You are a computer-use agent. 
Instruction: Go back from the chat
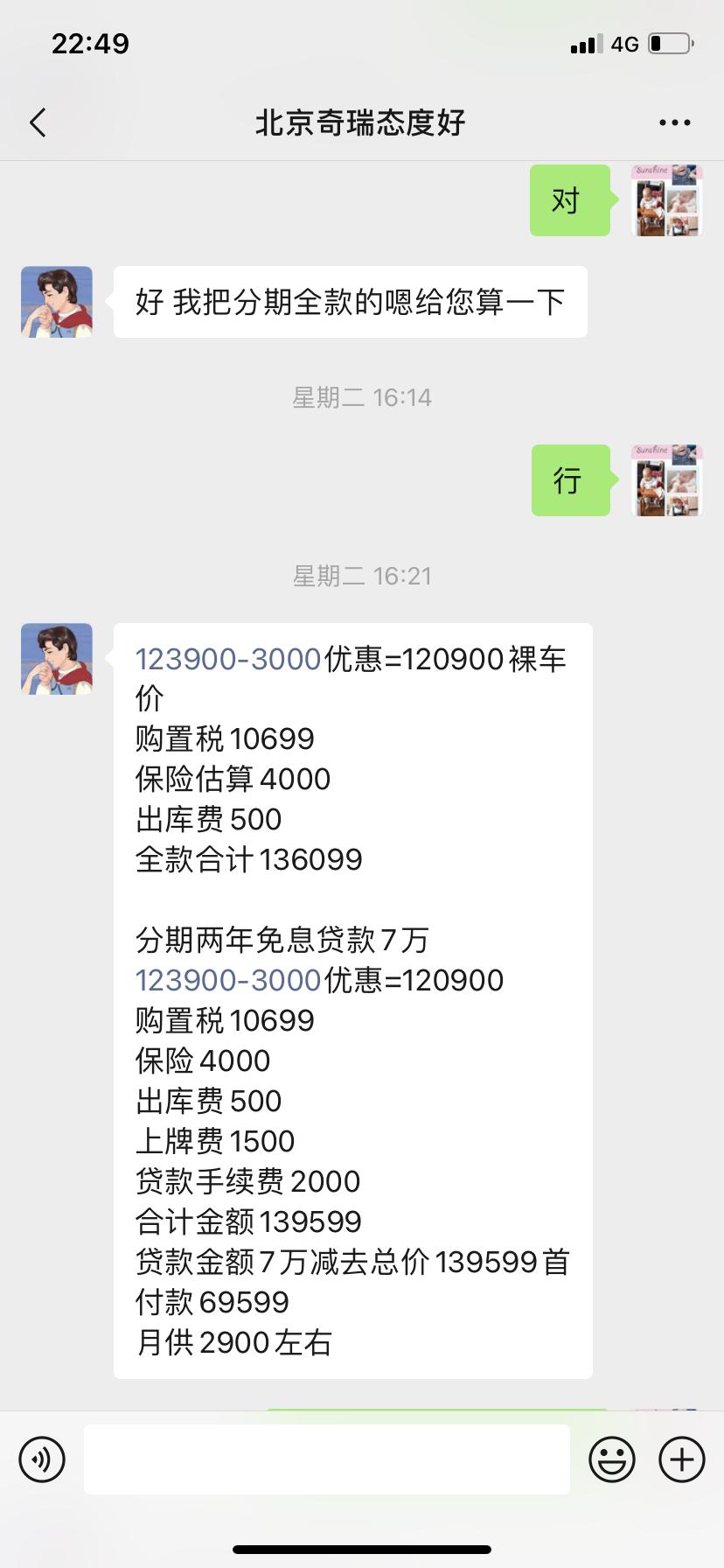coord(38,122)
